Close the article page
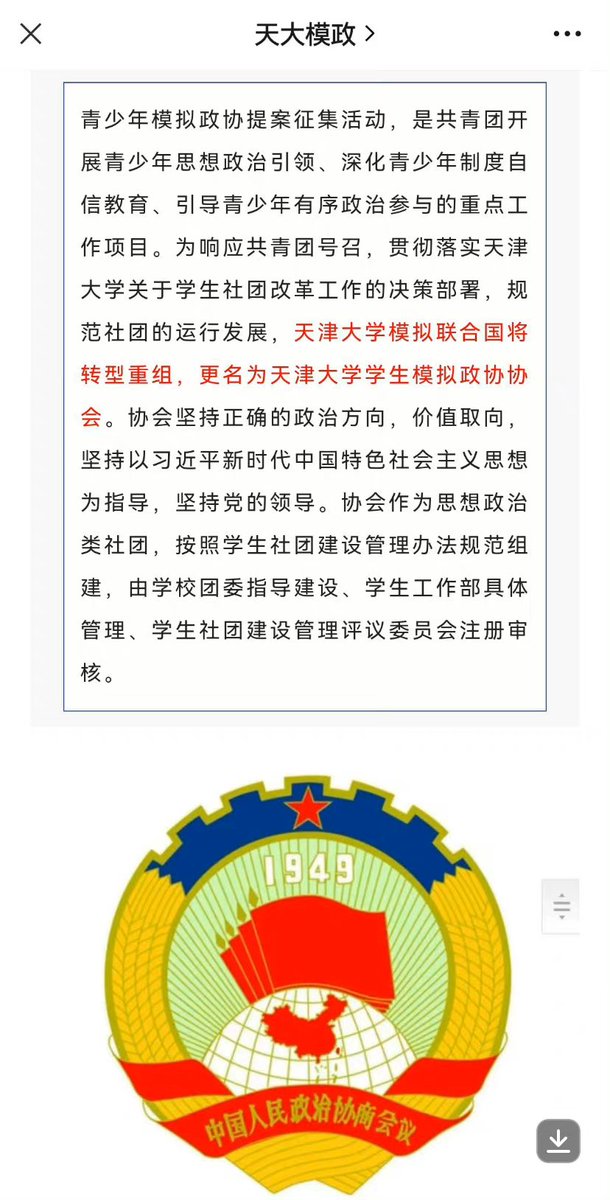610x1200 pixels. click(x=31, y=34)
